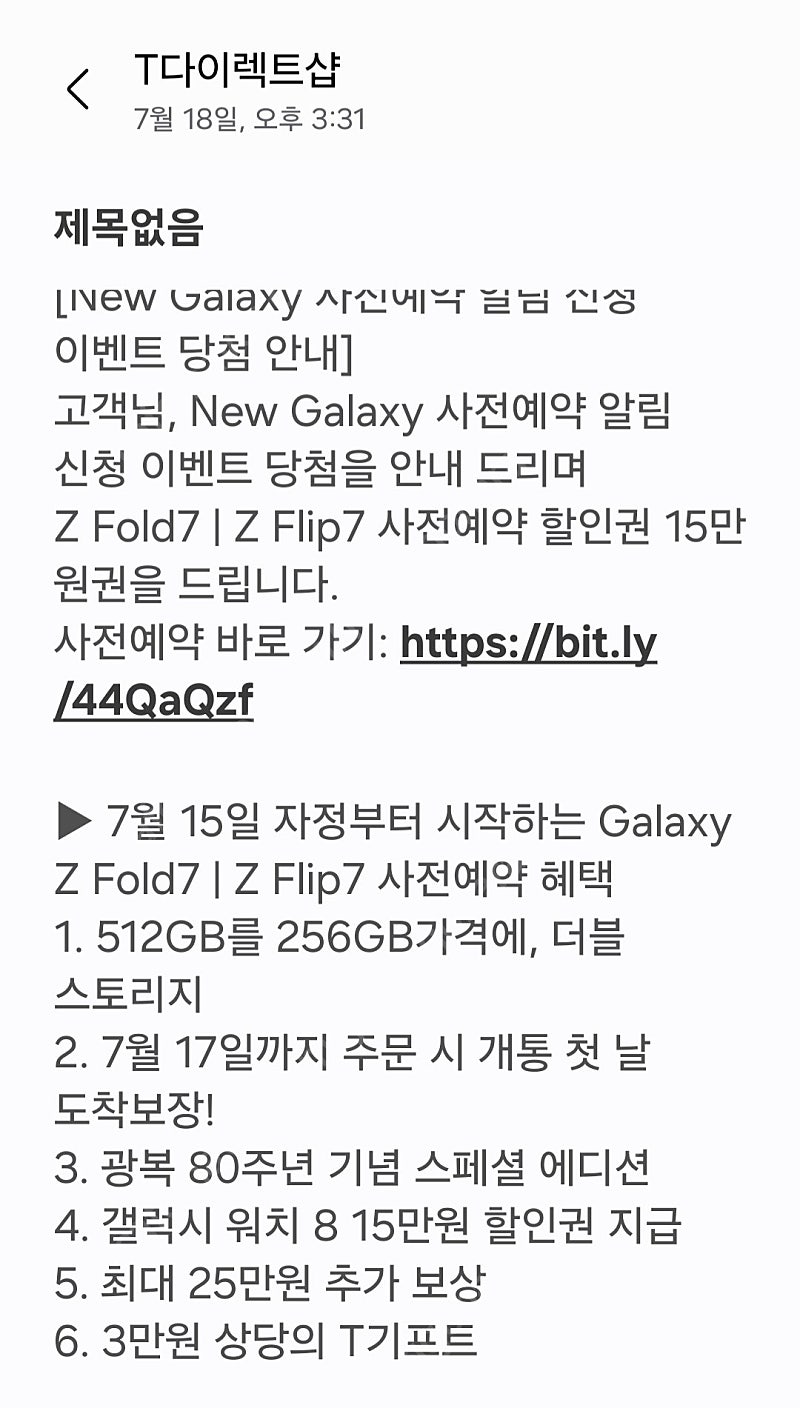This screenshot has width=800, height=1408.
Task: Open the bit.ly pre-order link
Action: pyautogui.click(x=528, y=645)
